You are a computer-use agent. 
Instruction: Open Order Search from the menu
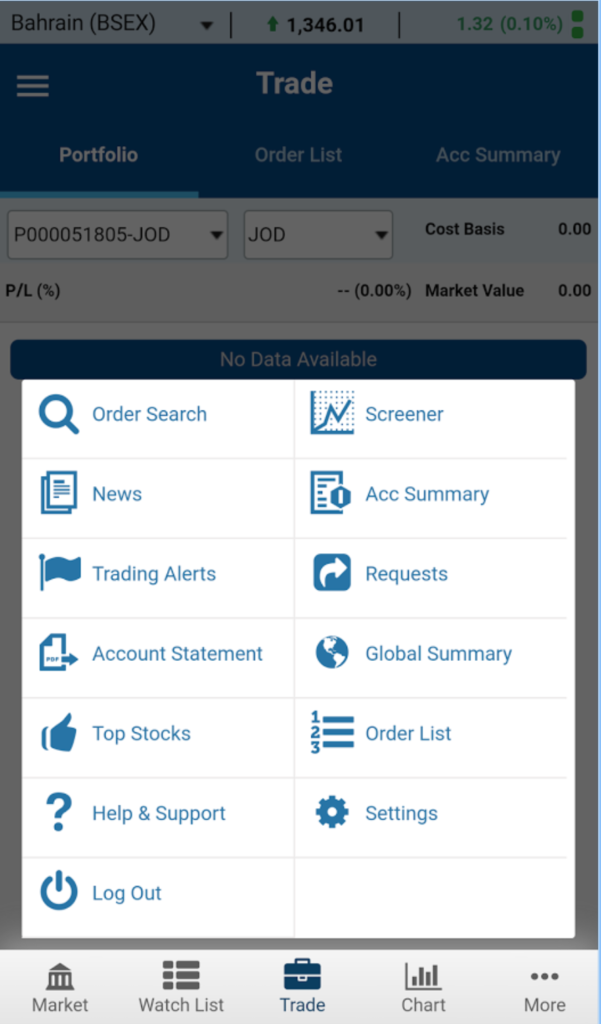(x=157, y=415)
